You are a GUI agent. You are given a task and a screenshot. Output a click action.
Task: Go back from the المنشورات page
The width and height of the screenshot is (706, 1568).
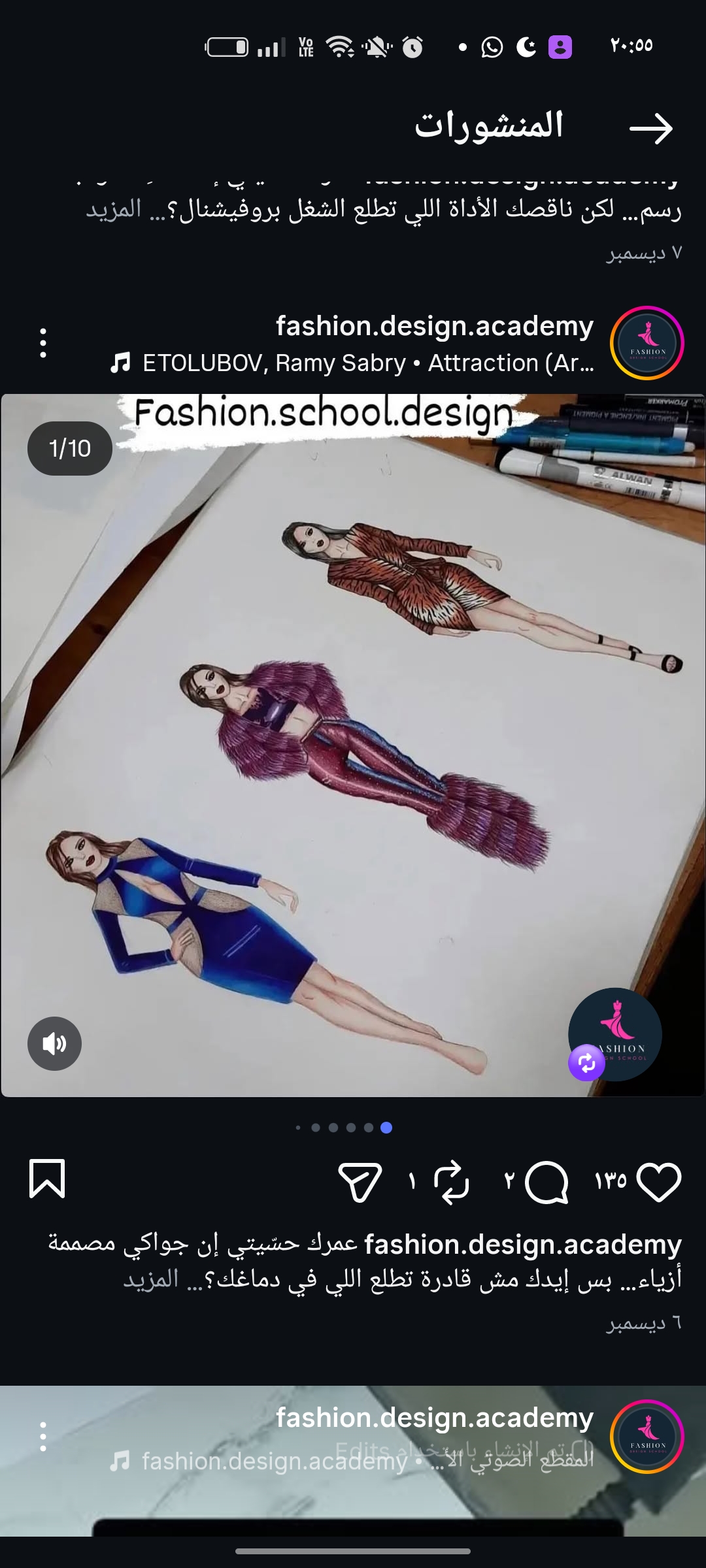click(651, 128)
